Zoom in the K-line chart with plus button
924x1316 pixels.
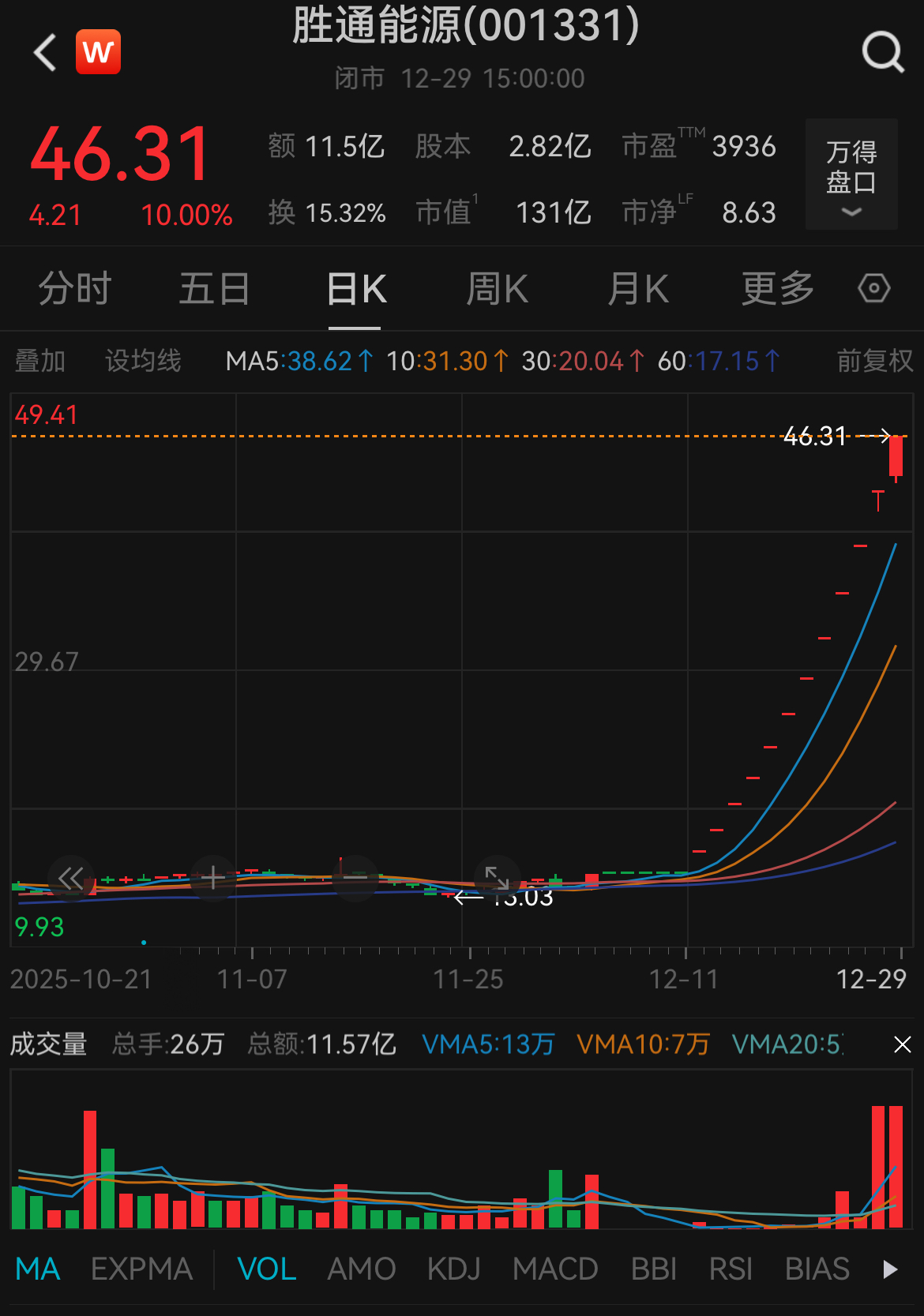click(x=213, y=878)
